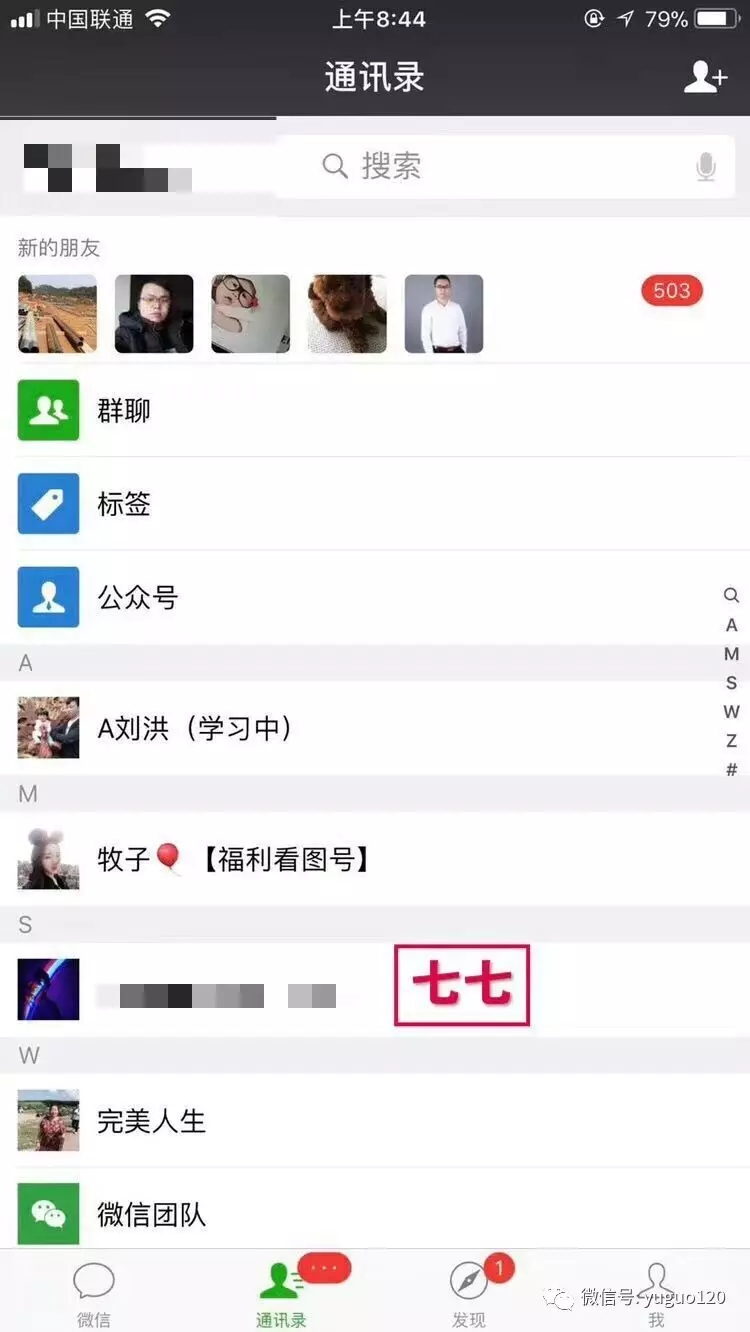Switch to the 我 profile tab
750x1332 pixels.
656,1292
